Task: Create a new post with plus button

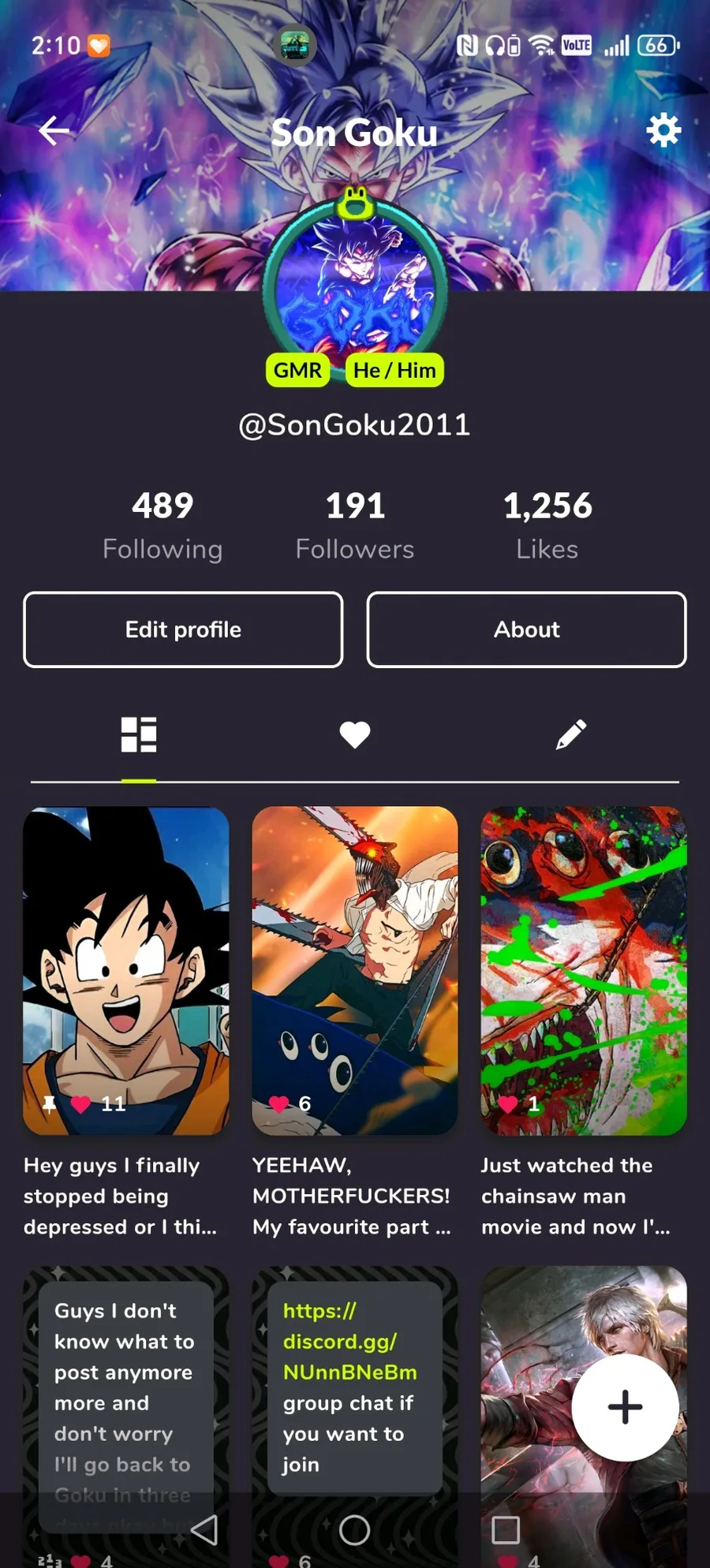Action: click(625, 1407)
